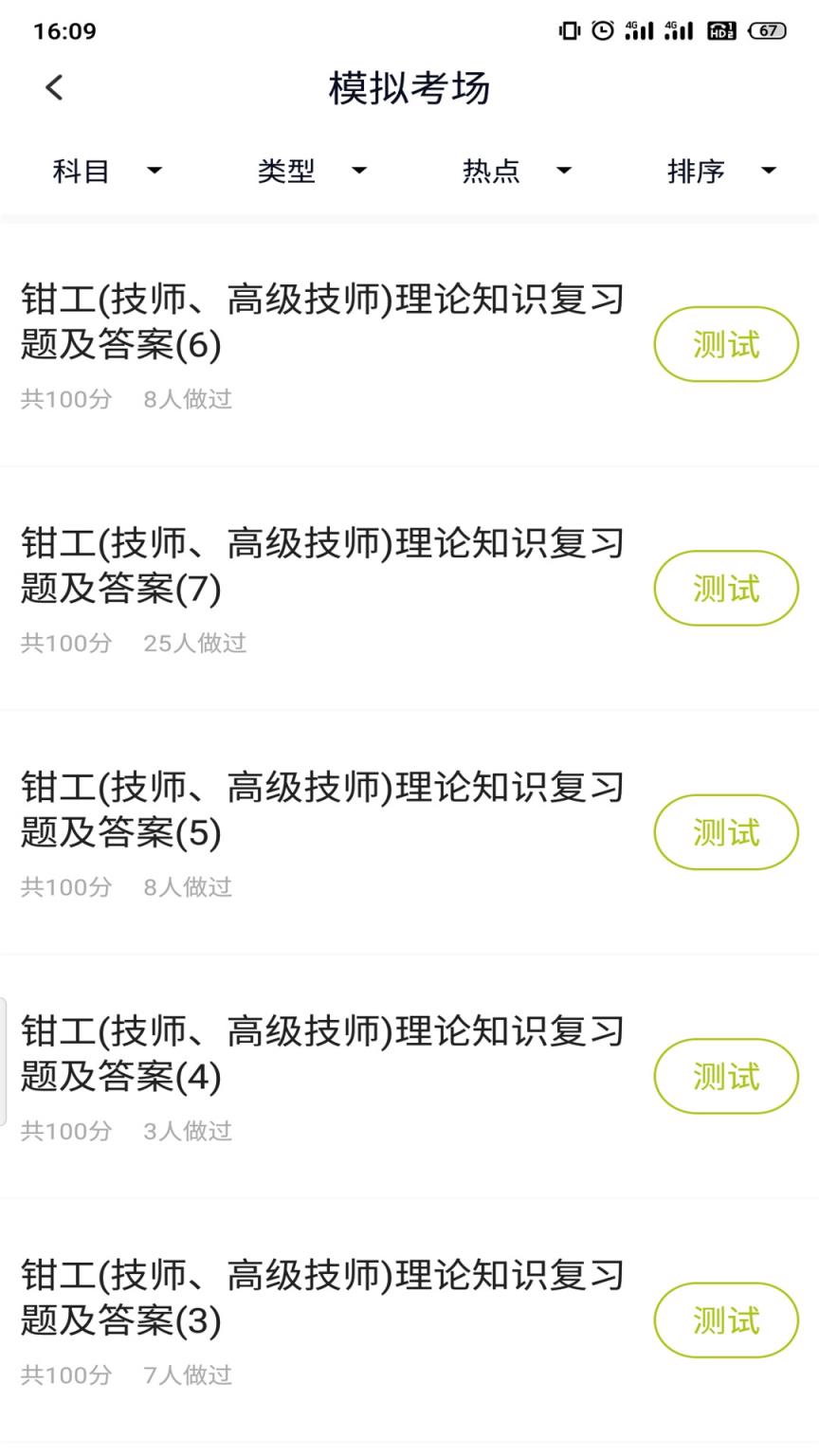Tap the 模拟考场 title bar

tap(409, 88)
